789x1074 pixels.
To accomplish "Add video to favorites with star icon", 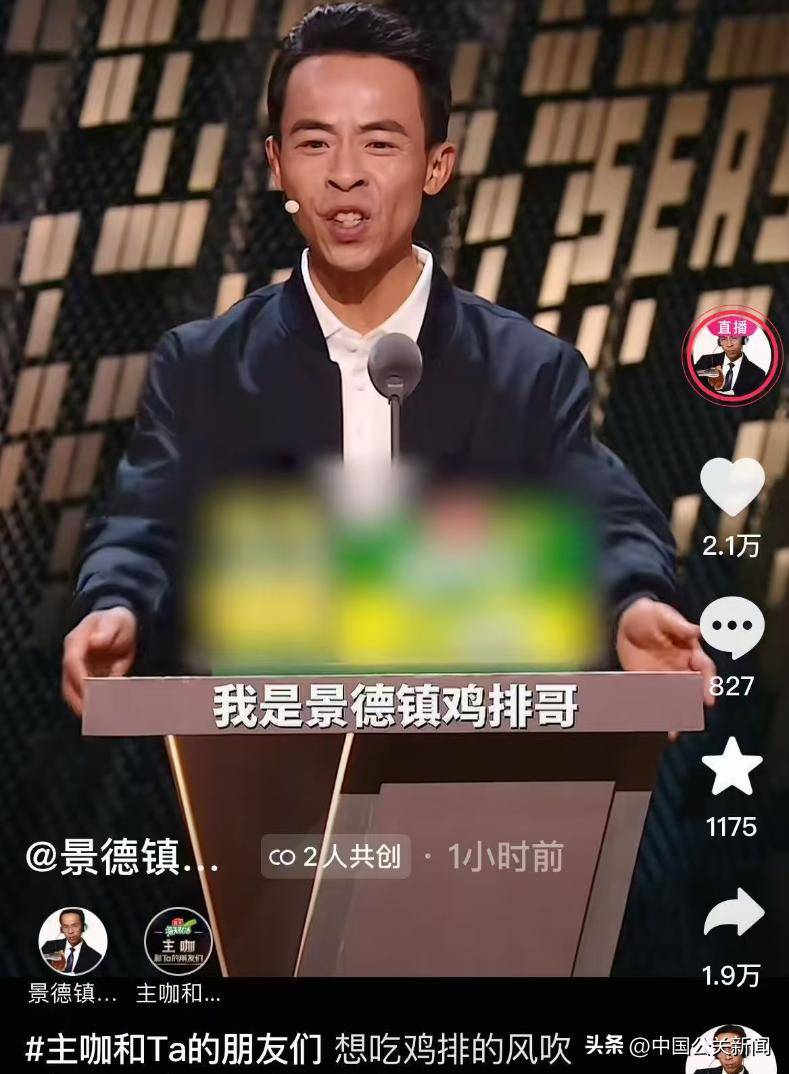I will click(x=732, y=767).
